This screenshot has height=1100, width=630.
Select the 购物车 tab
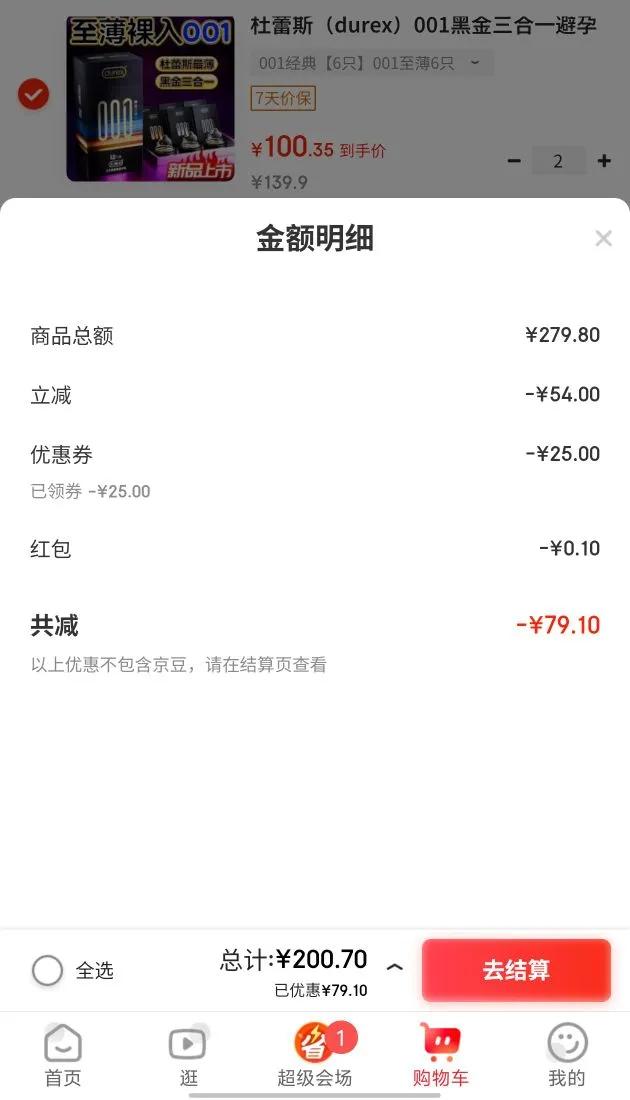click(x=440, y=1055)
